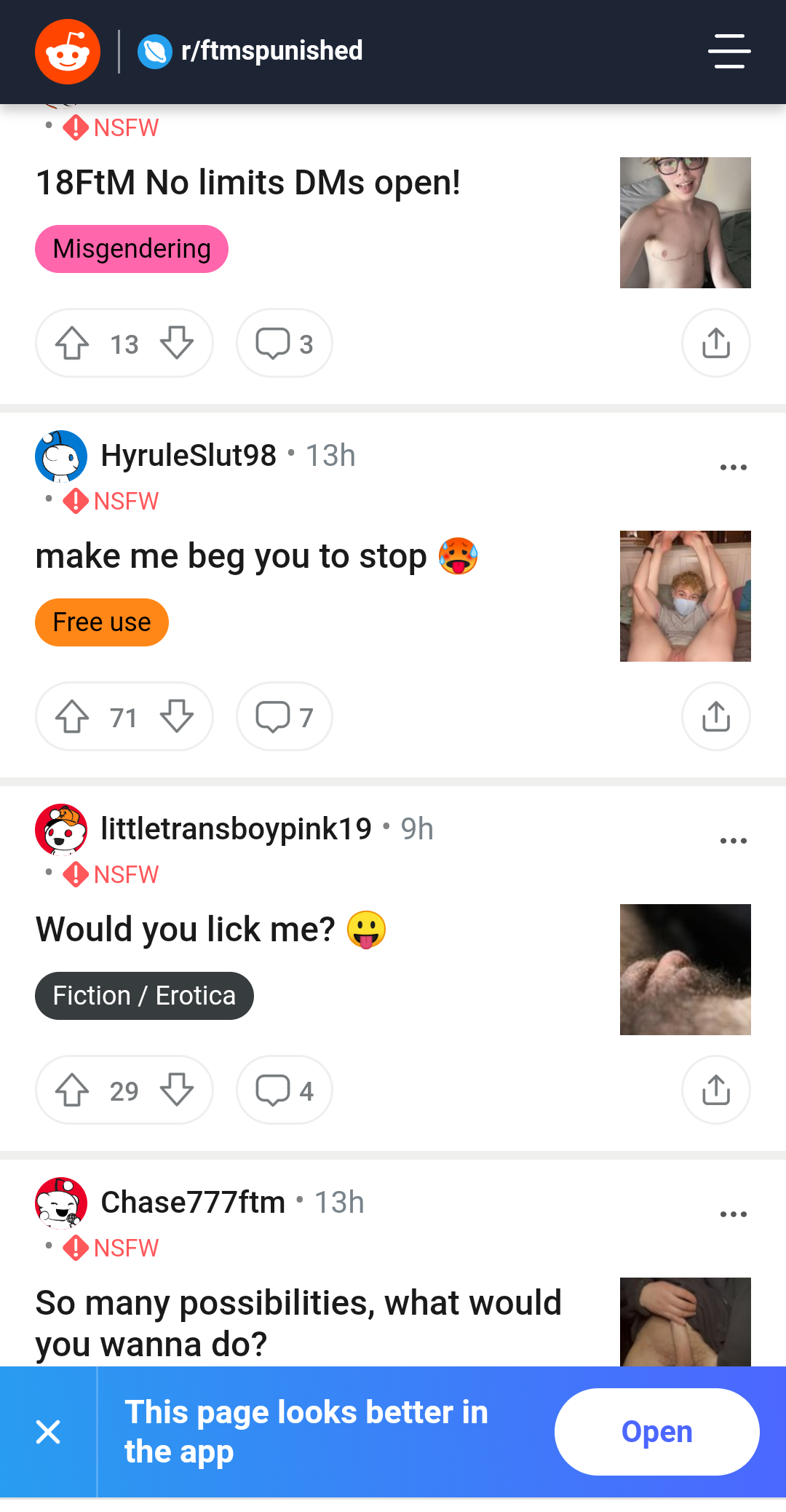Image resolution: width=786 pixels, height=1512 pixels.
Task: View the 3 comments on the first post
Action: [285, 343]
